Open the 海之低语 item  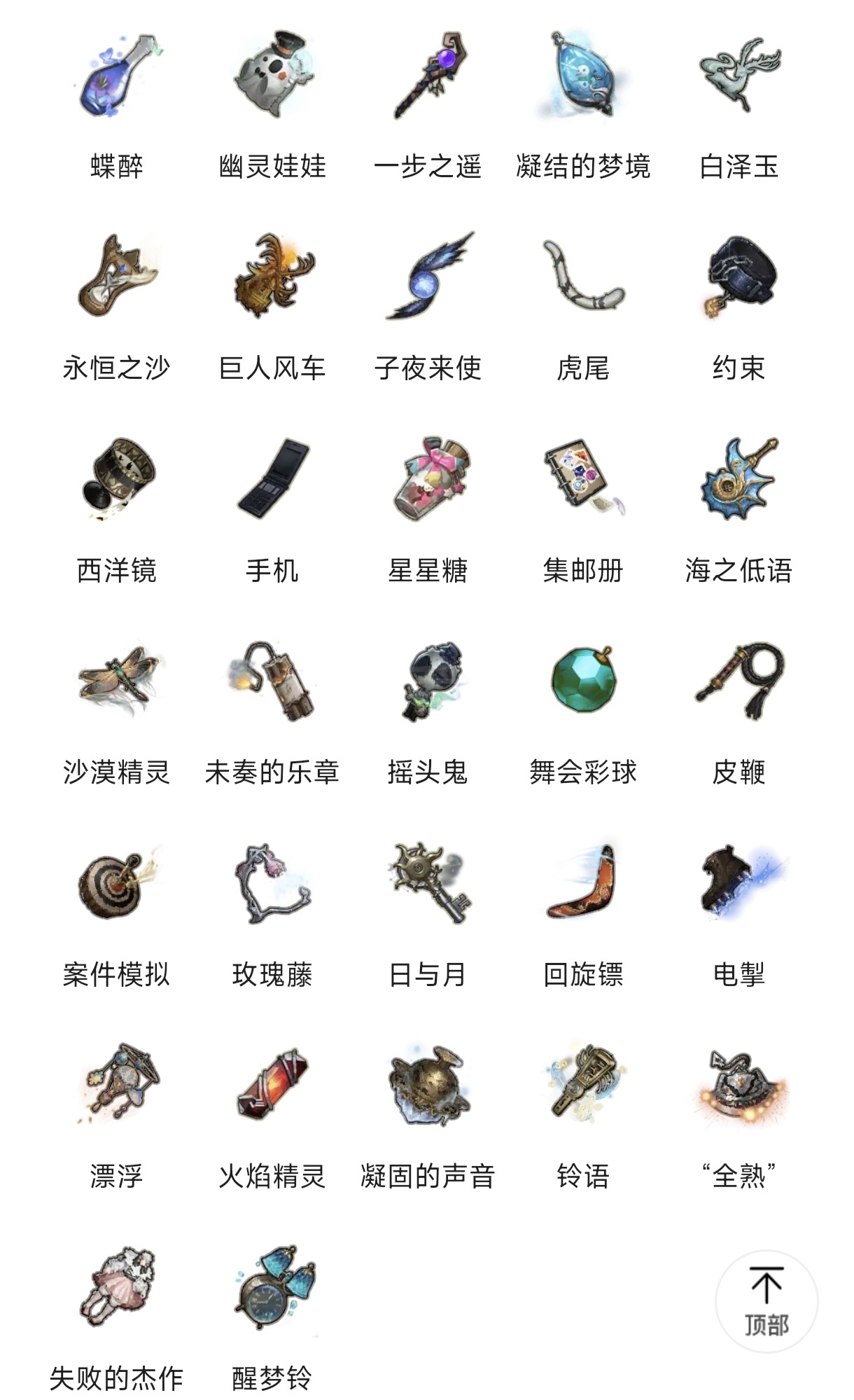tap(738, 509)
